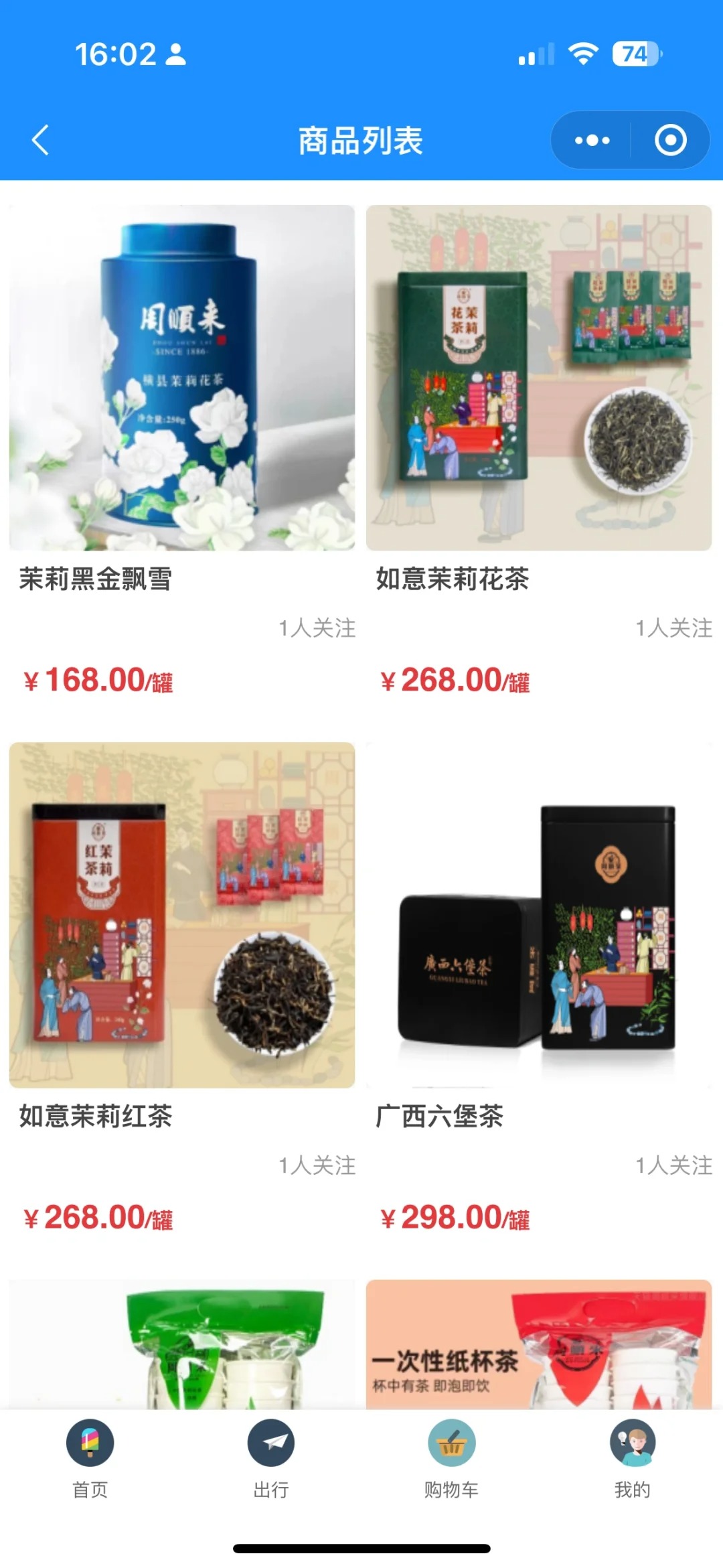Open the 一次性纸杯茶 product tile
The height and width of the screenshot is (1568, 723).
pyautogui.click(x=539, y=1345)
